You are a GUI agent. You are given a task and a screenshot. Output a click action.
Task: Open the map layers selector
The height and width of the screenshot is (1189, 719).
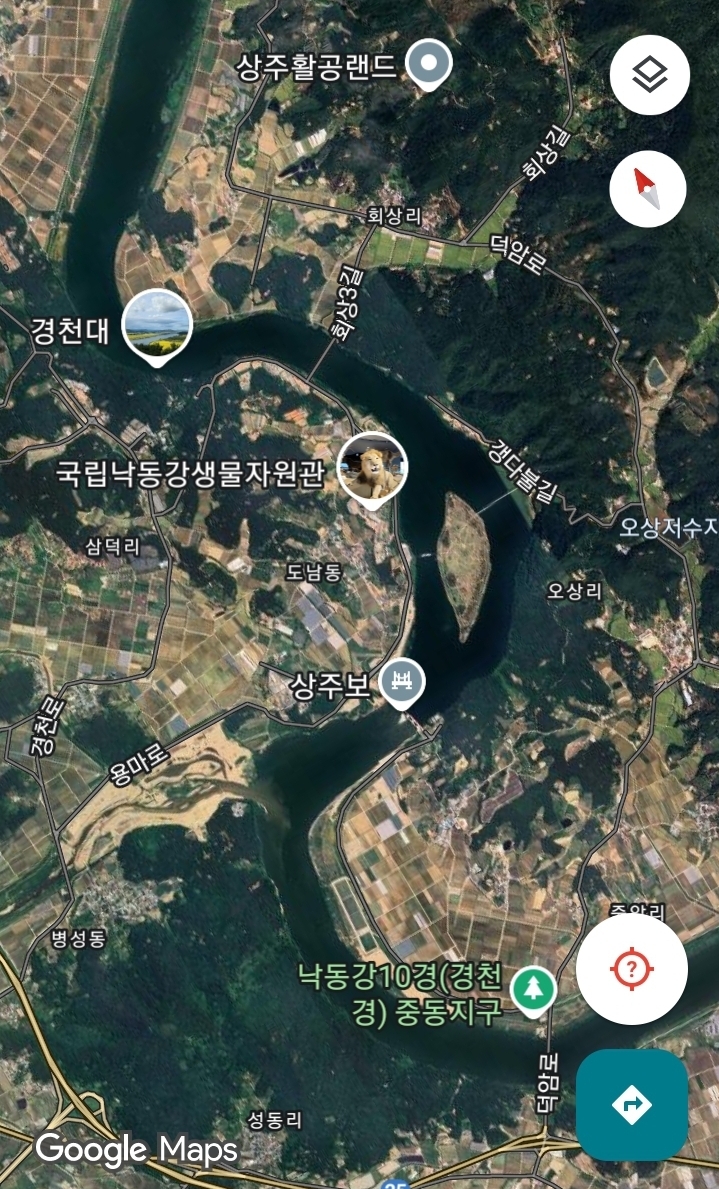650,74
